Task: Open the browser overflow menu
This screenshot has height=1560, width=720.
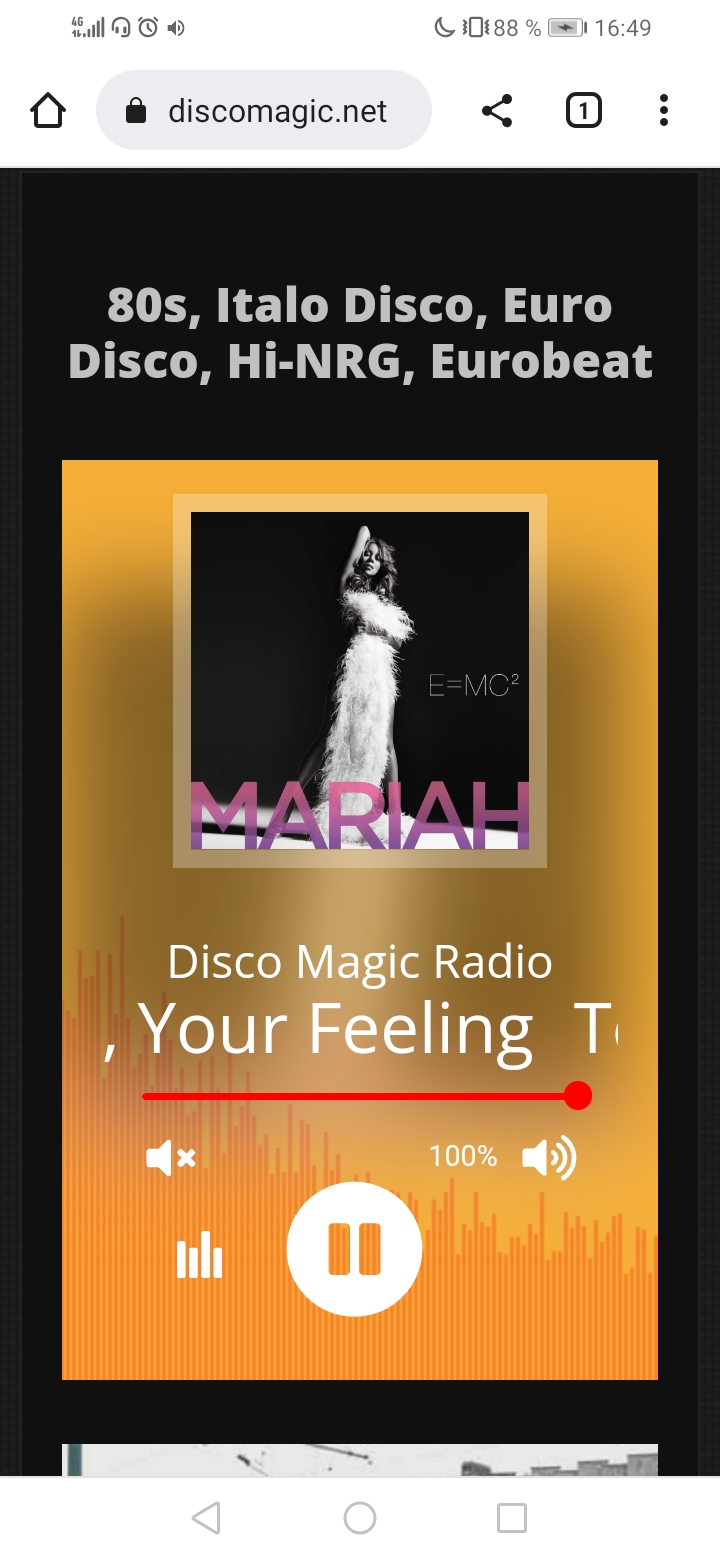Action: tap(663, 111)
